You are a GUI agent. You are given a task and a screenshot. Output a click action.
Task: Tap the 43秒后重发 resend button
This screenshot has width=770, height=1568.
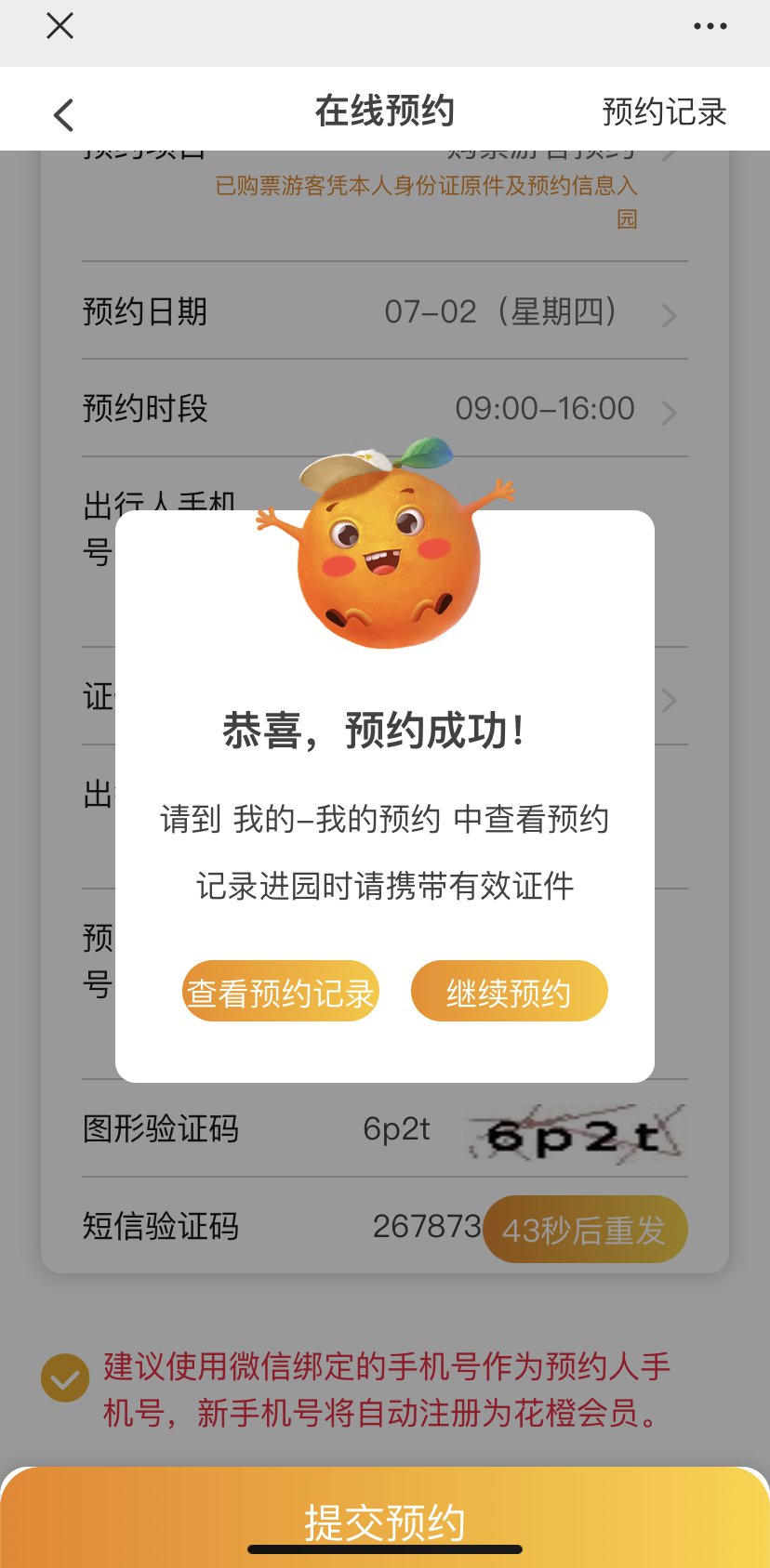coord(585,1230)
